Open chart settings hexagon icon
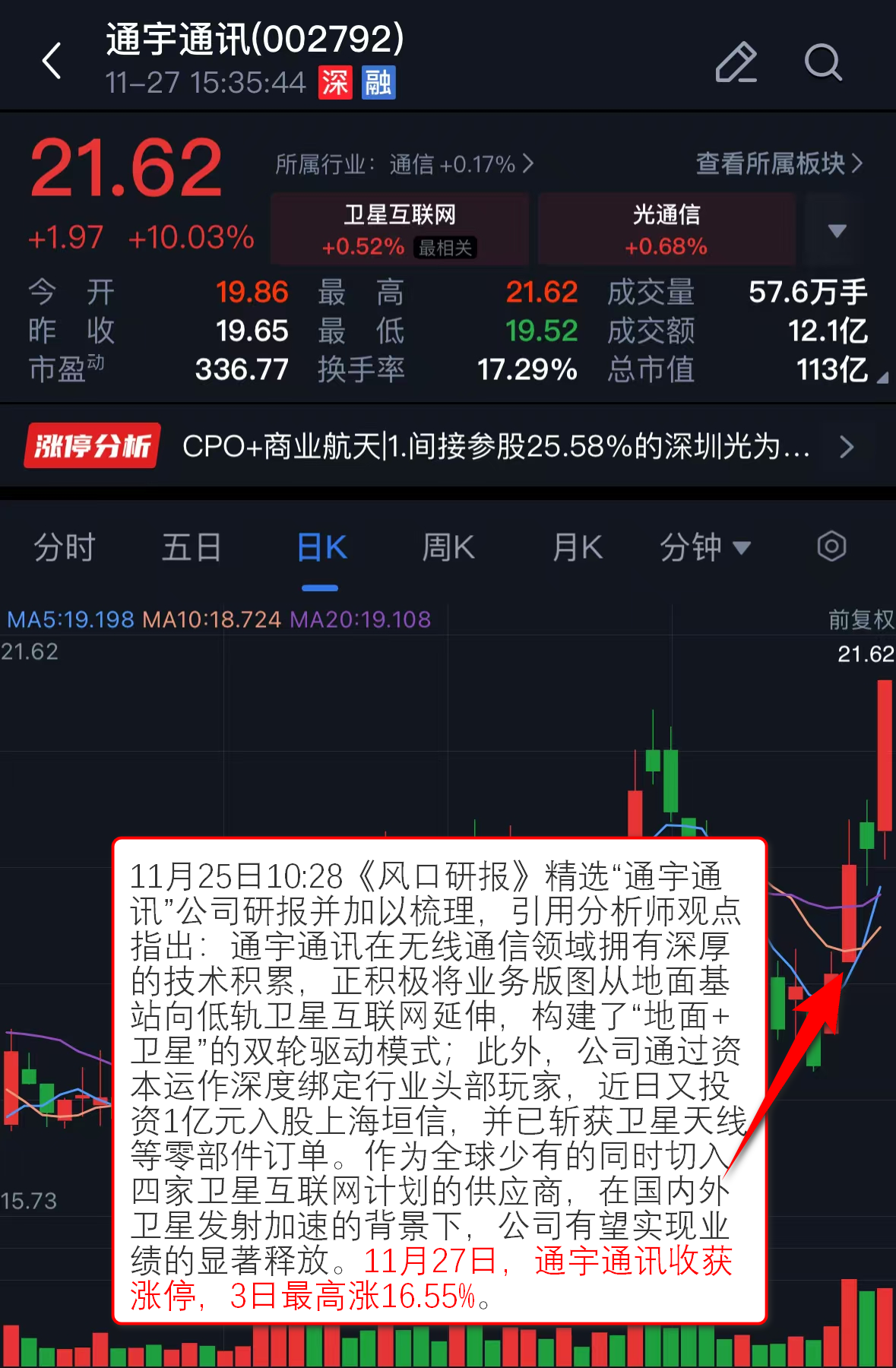The width and height of the screenshot is (896, 1368). click(831, 546)
